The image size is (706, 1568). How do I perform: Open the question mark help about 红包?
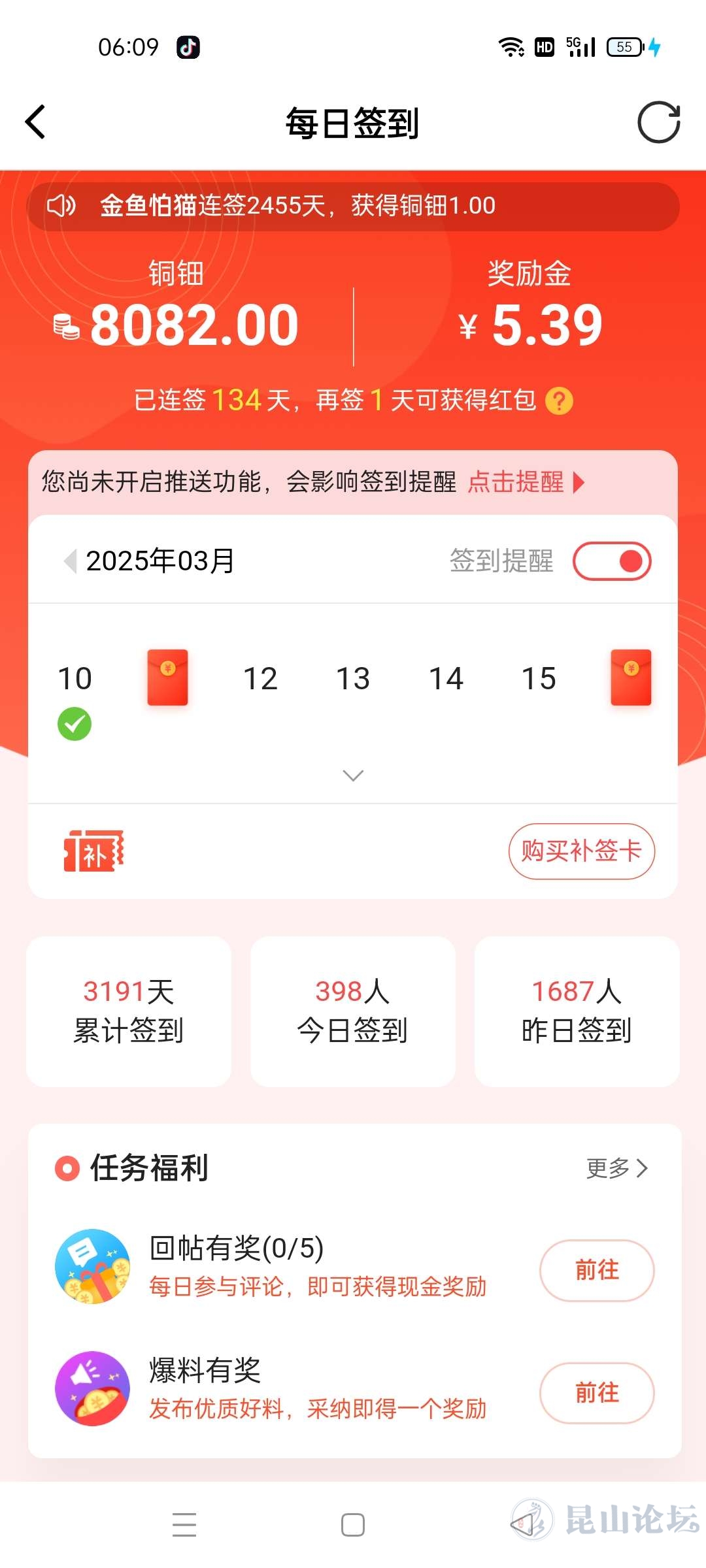click(x=559, y=400)
